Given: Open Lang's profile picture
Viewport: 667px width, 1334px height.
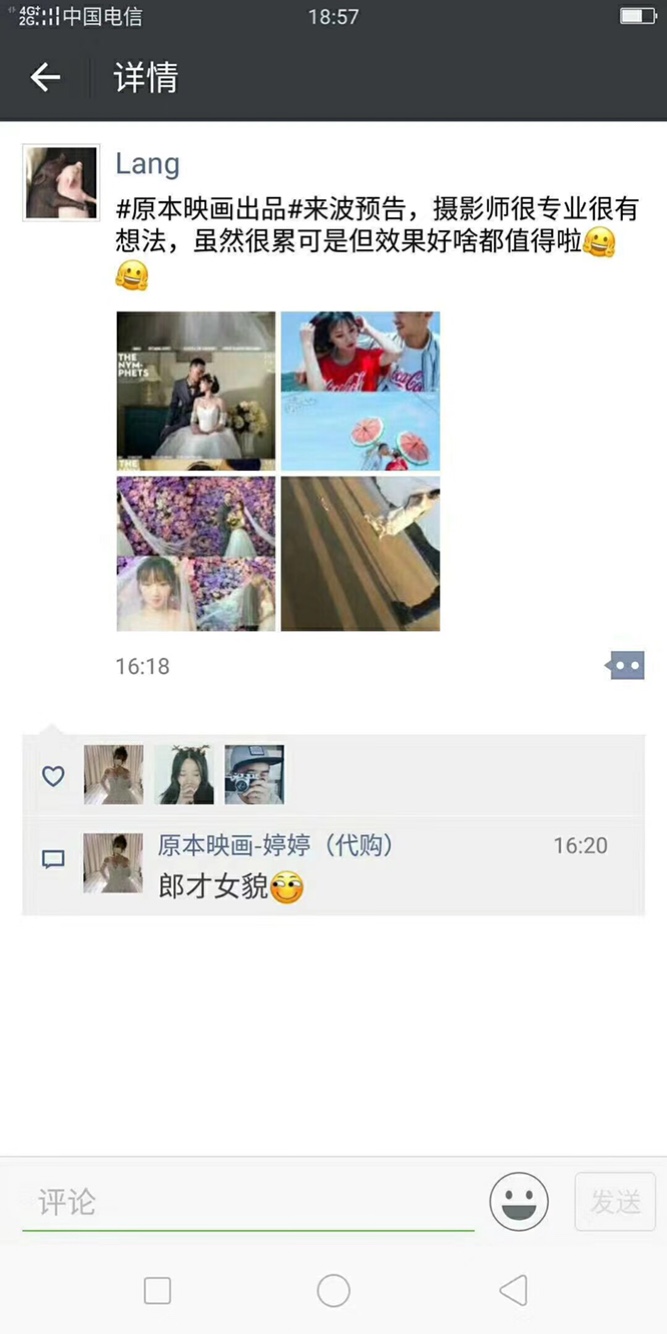Looking at the screenshot, I should pyautogui.click(x=61, y=182).
